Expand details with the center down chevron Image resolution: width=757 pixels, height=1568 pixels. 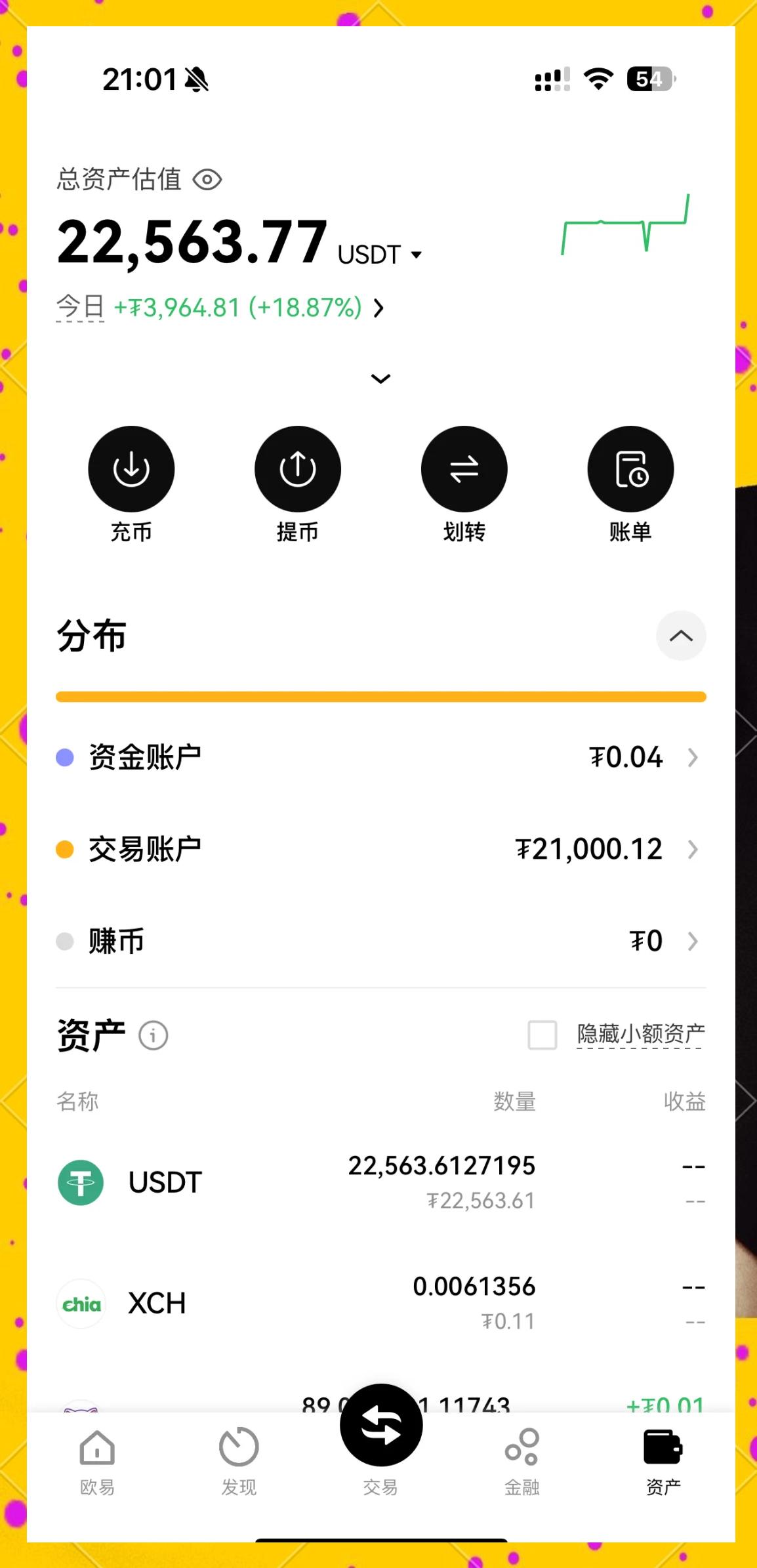coord(379,379)
